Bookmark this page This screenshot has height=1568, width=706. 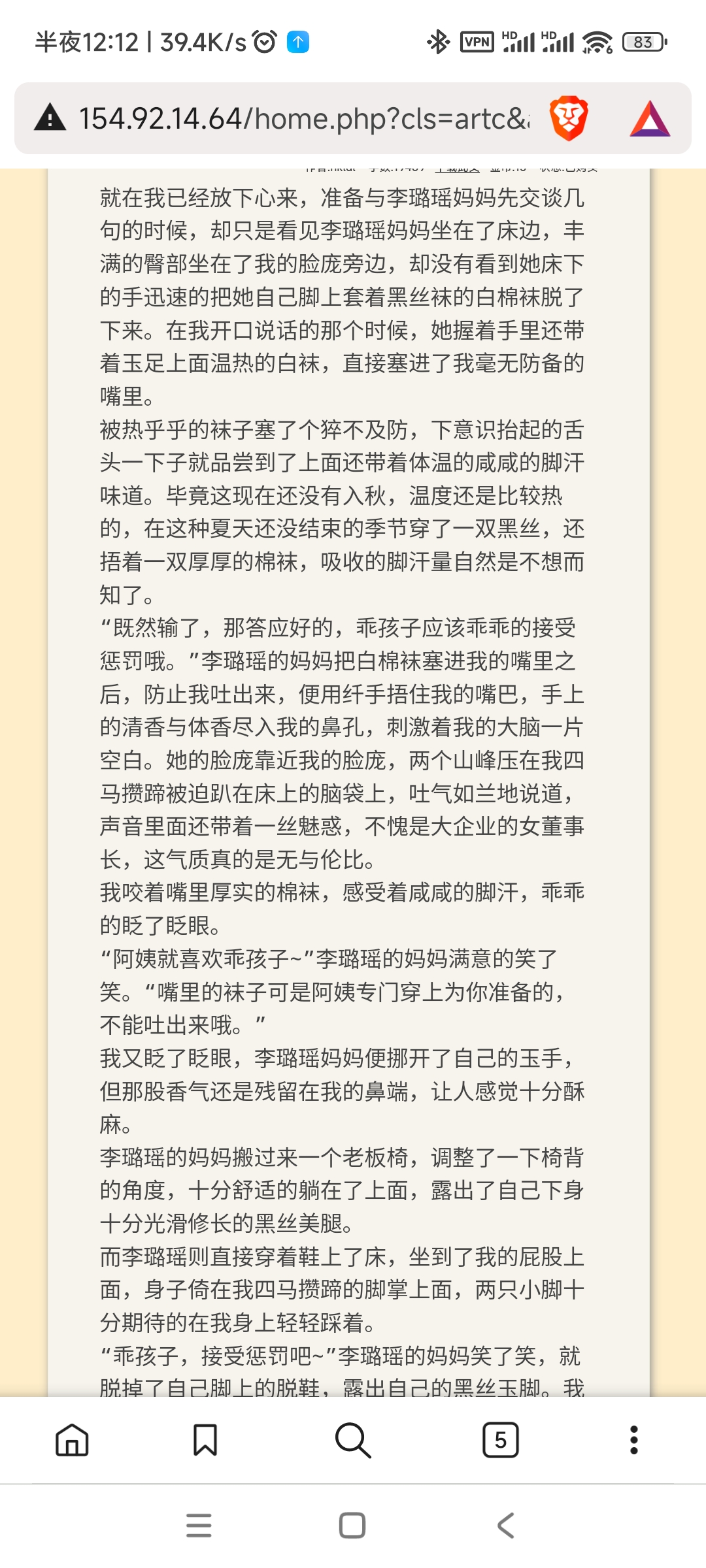point(205,1441)
